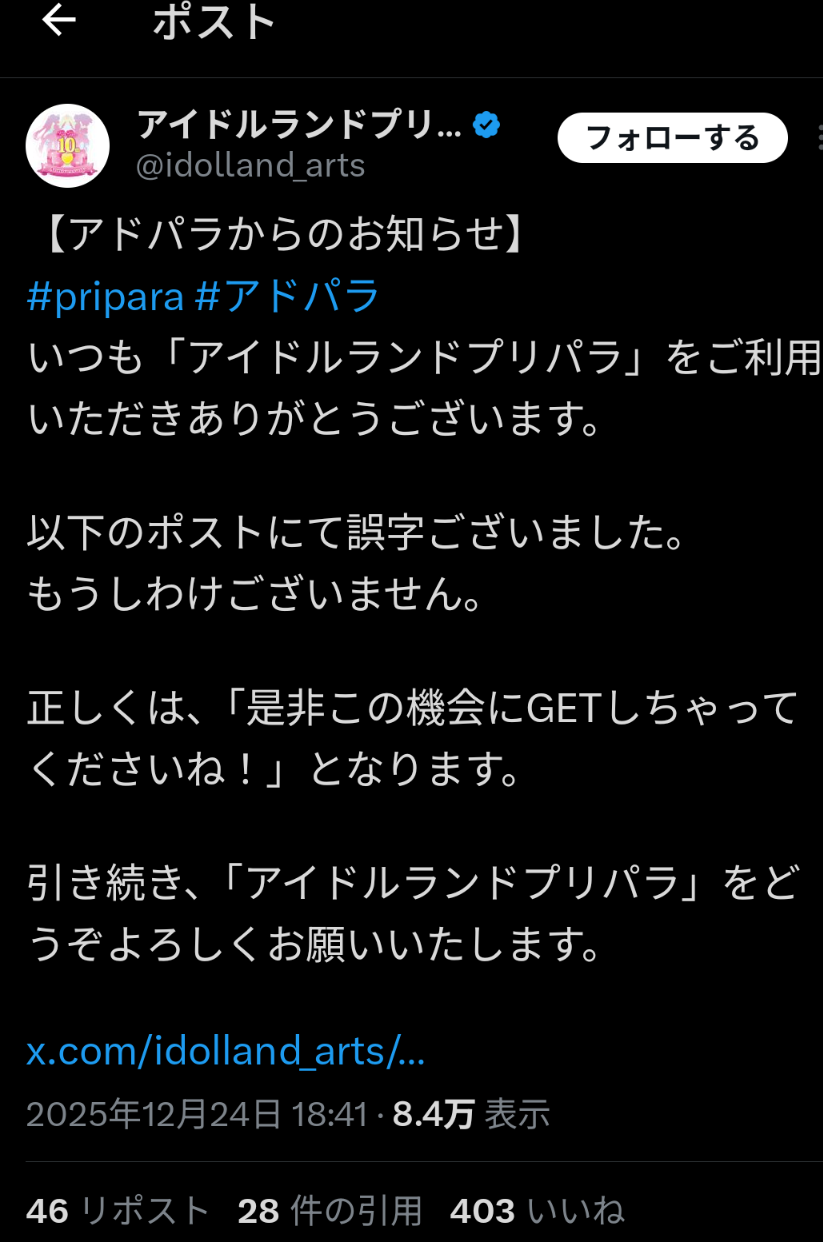Open the #アドパラ hashtag
823x1242 pixels.
coord(287,297)
